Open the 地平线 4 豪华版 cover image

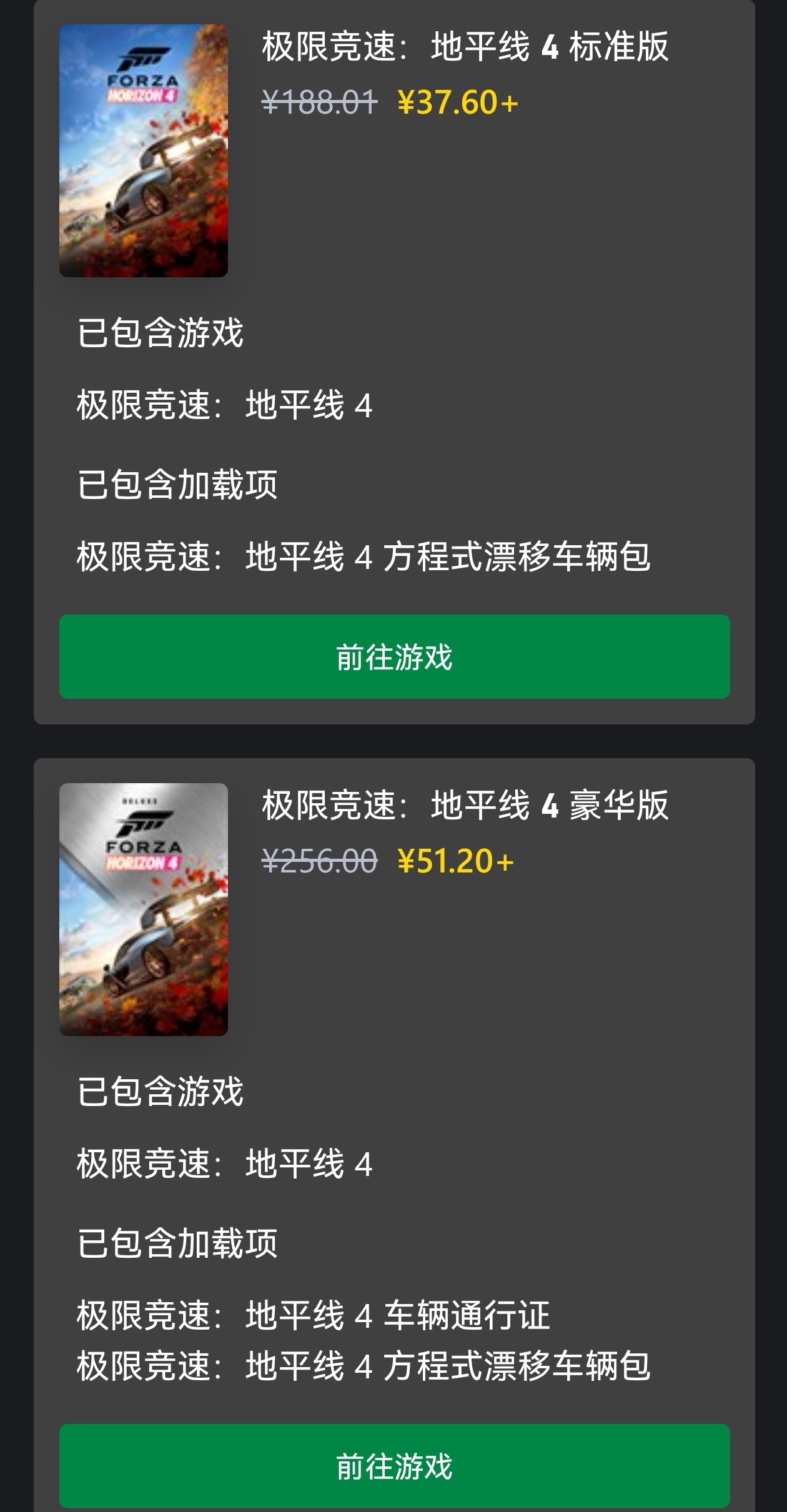pyautogui.click(x=143, y=909)
